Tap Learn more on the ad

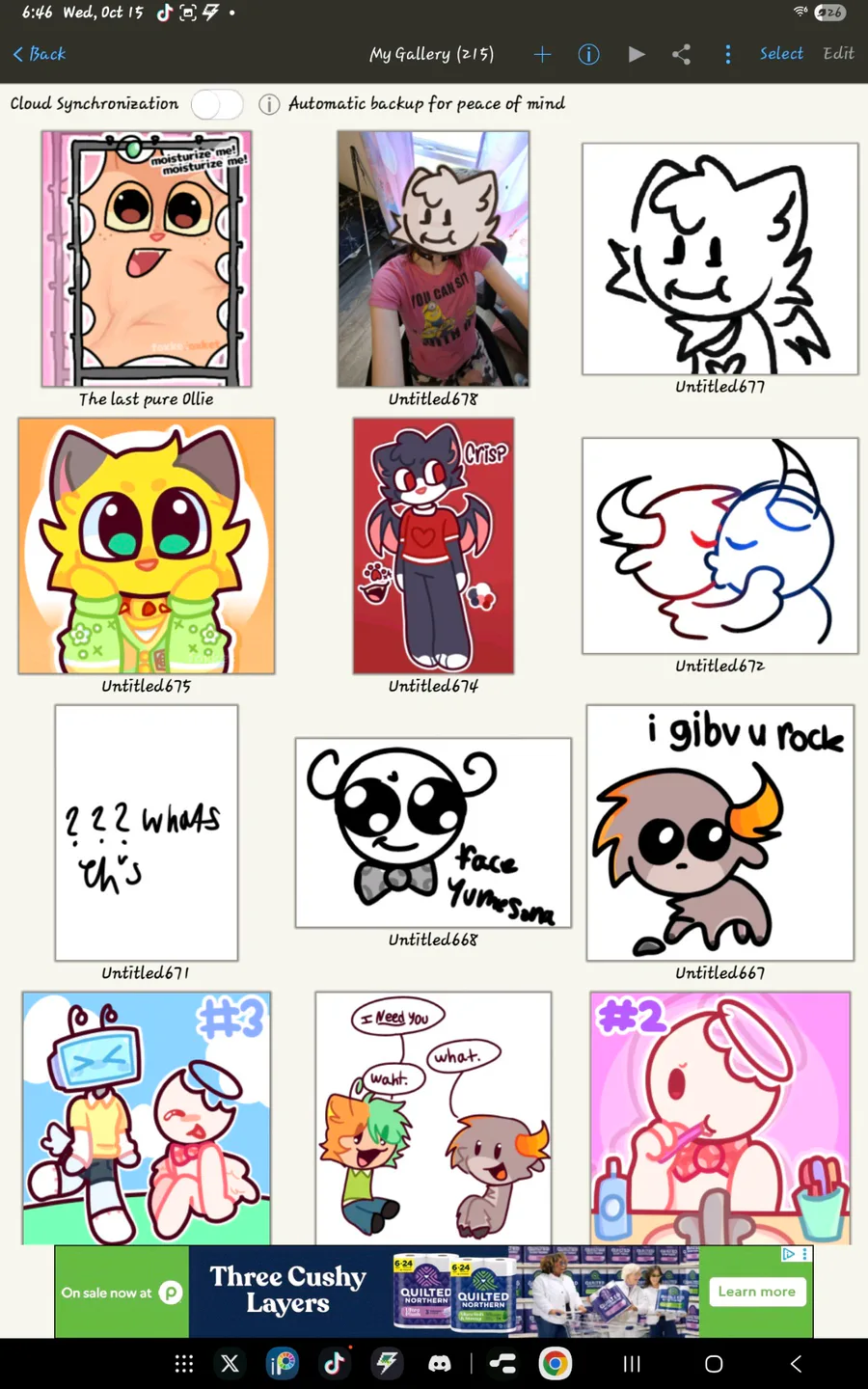tap(756, 1292)
